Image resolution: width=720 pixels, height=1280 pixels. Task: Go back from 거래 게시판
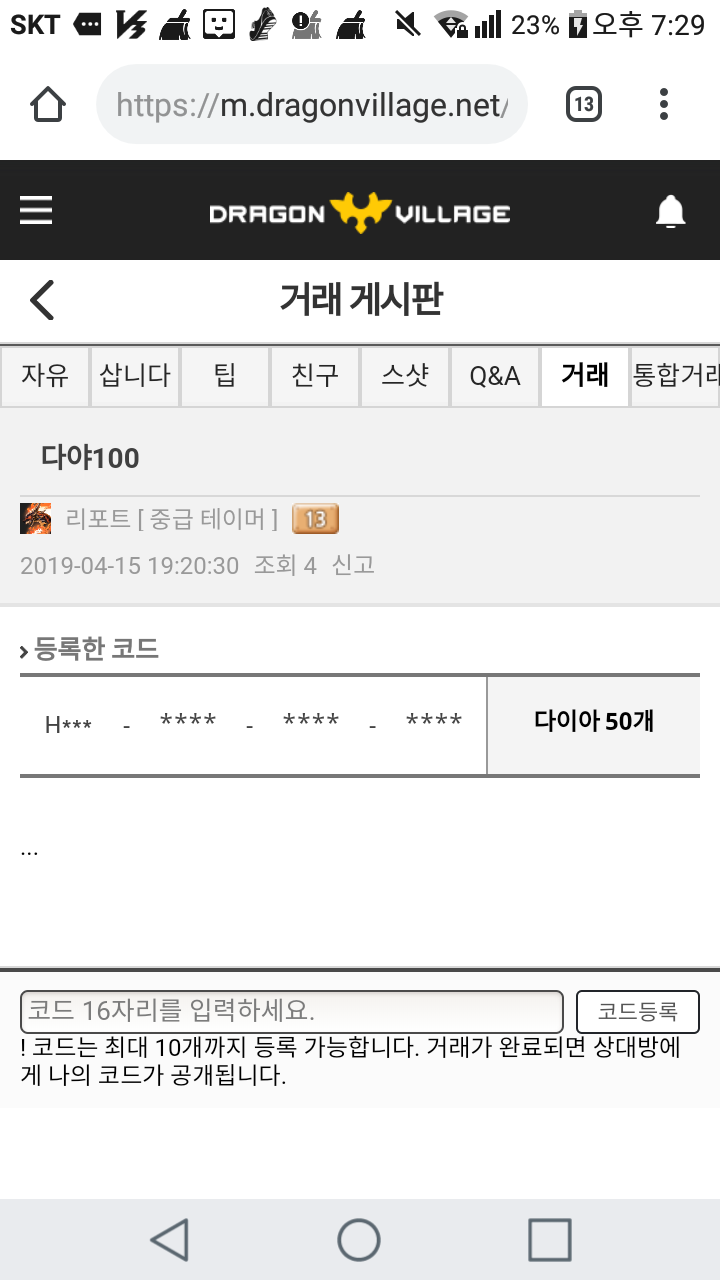[x=42, y=299]
